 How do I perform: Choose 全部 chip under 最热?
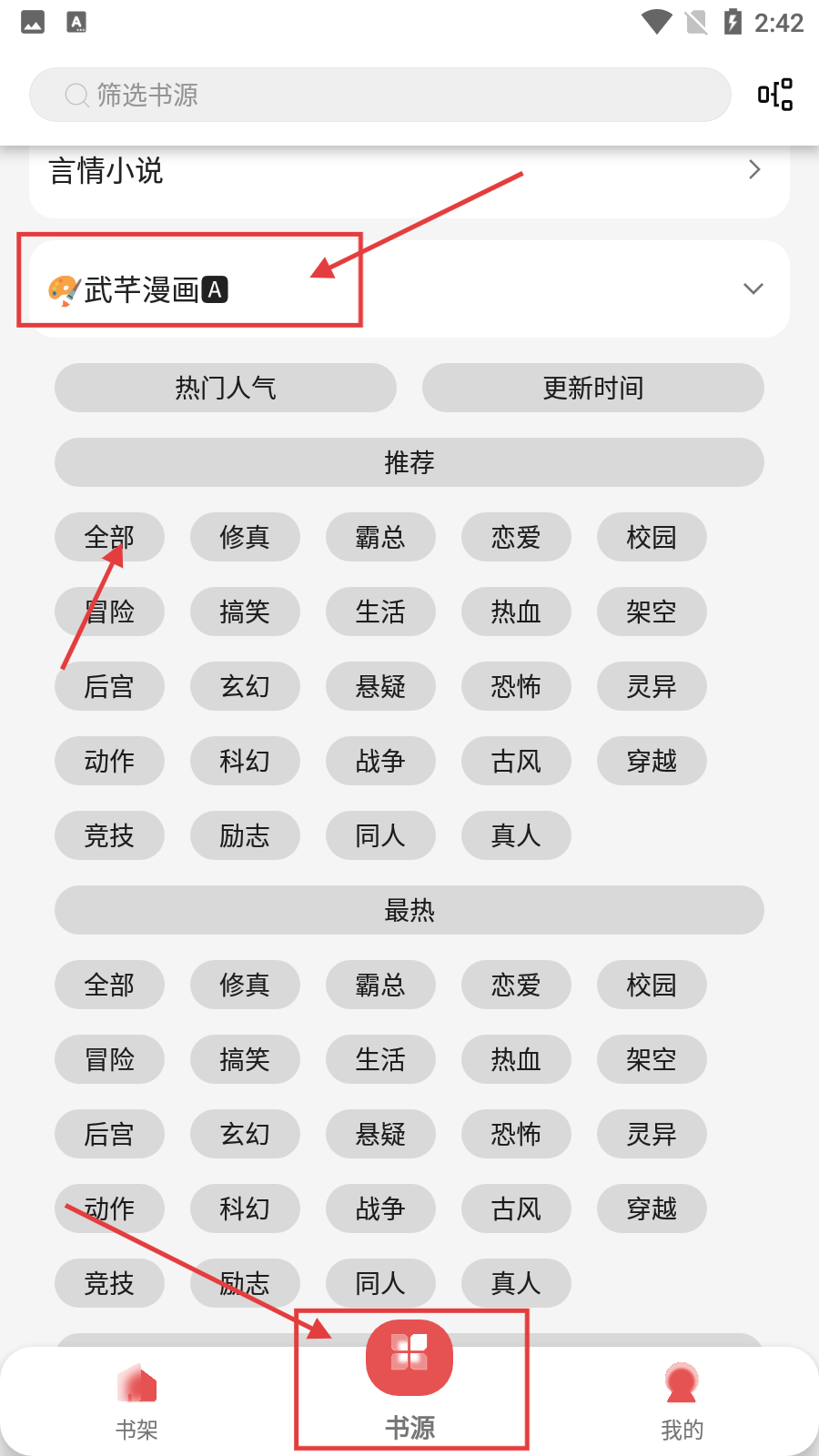[109, 985]
